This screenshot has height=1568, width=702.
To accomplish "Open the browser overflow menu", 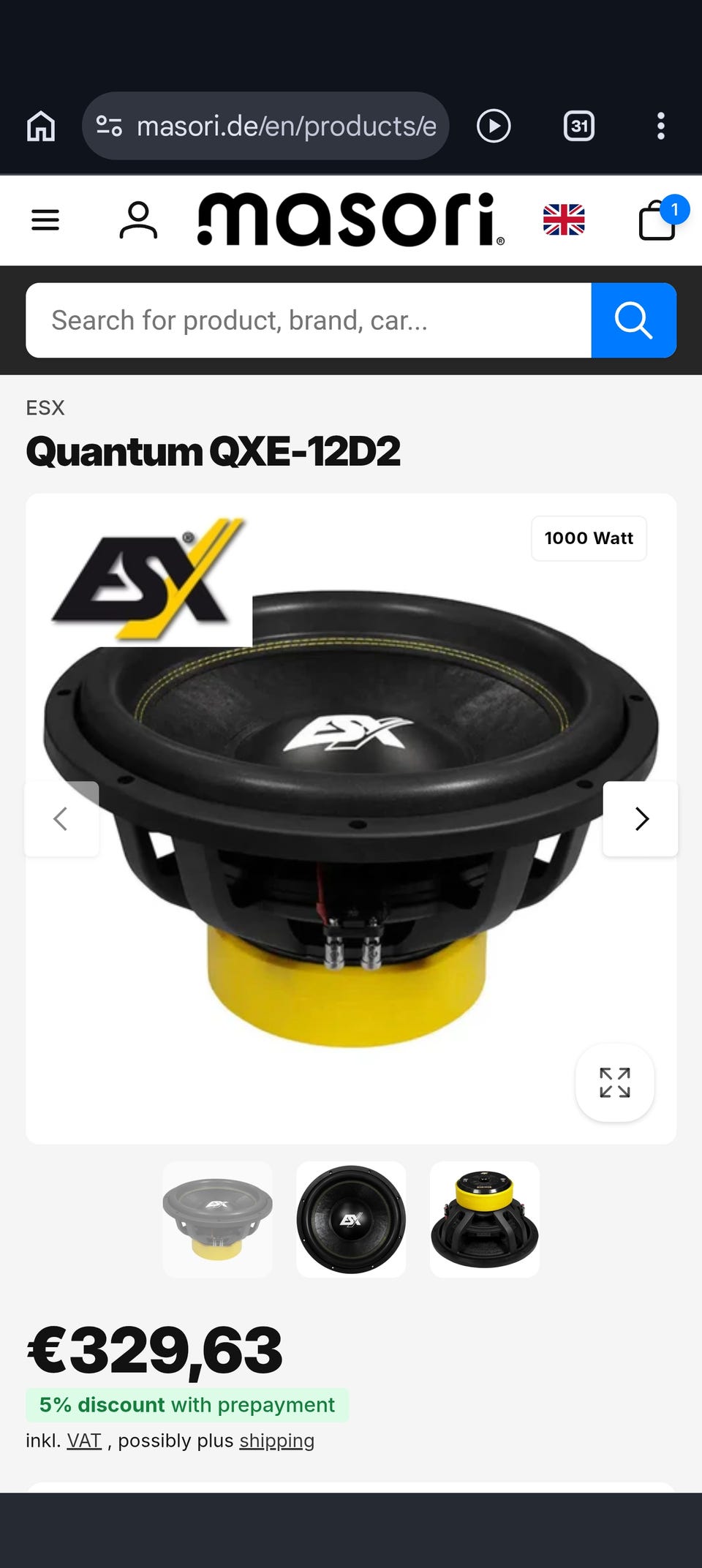I will (x=660, y=126).
